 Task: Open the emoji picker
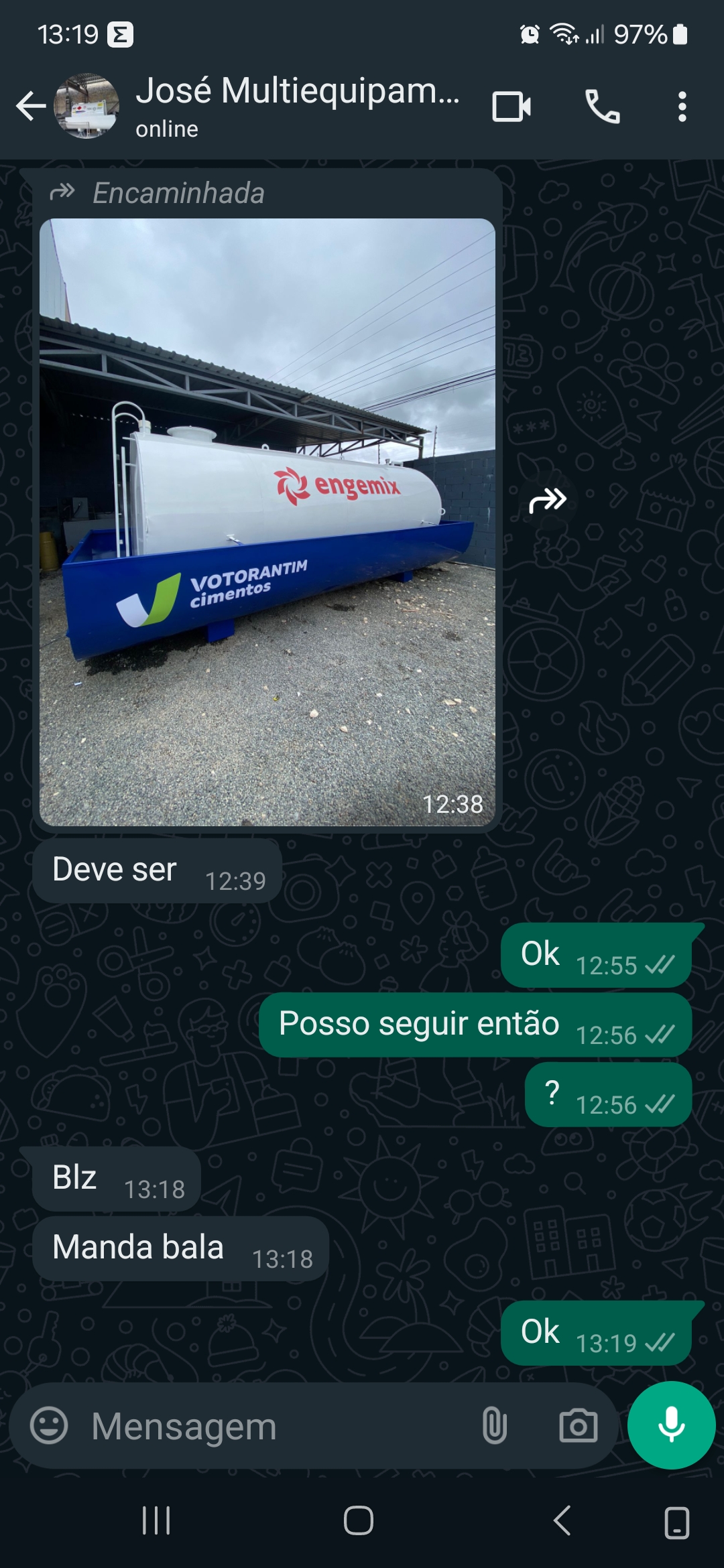coord(49,1425)
